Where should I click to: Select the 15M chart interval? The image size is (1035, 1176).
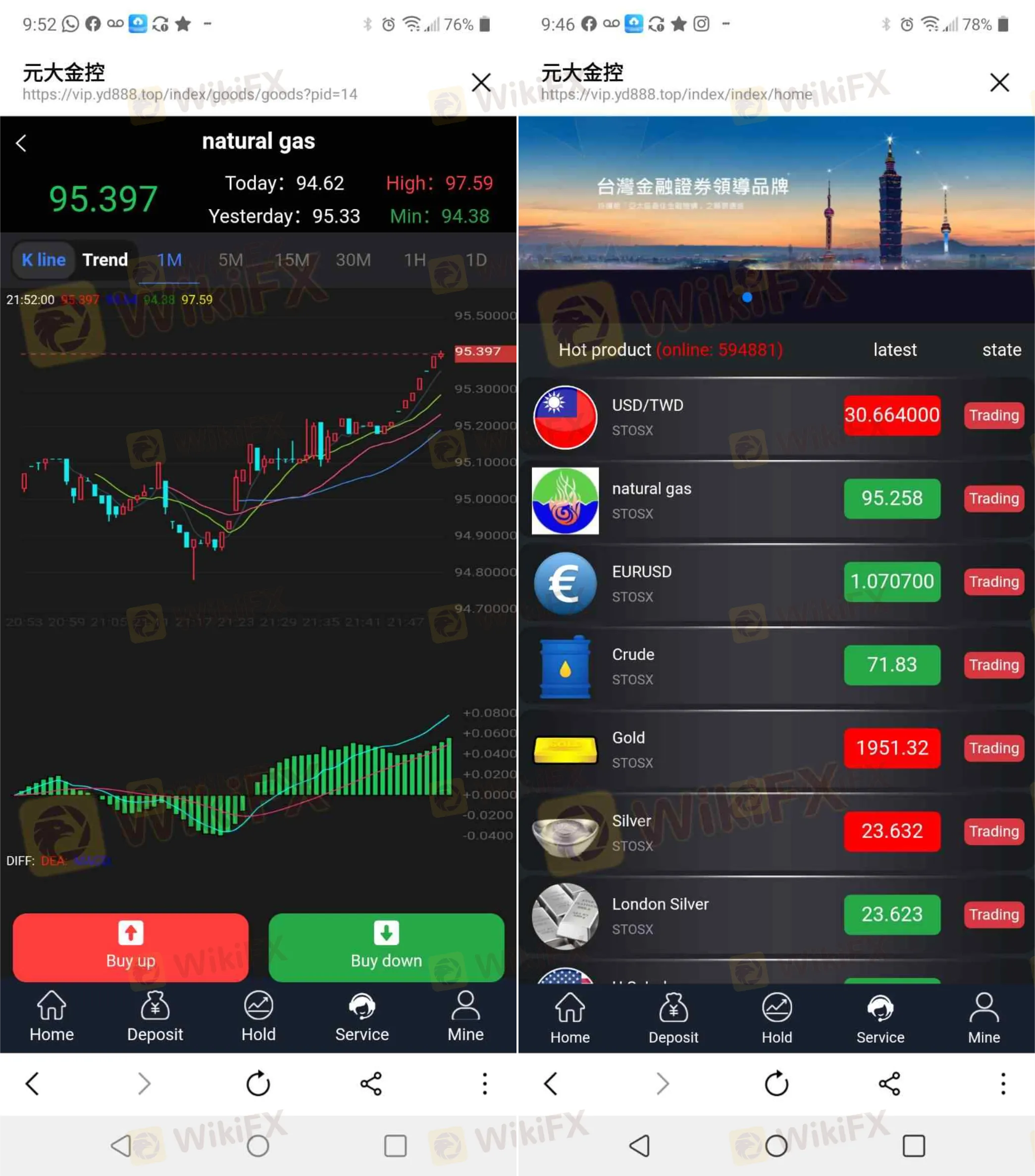[x=292, y=260]
